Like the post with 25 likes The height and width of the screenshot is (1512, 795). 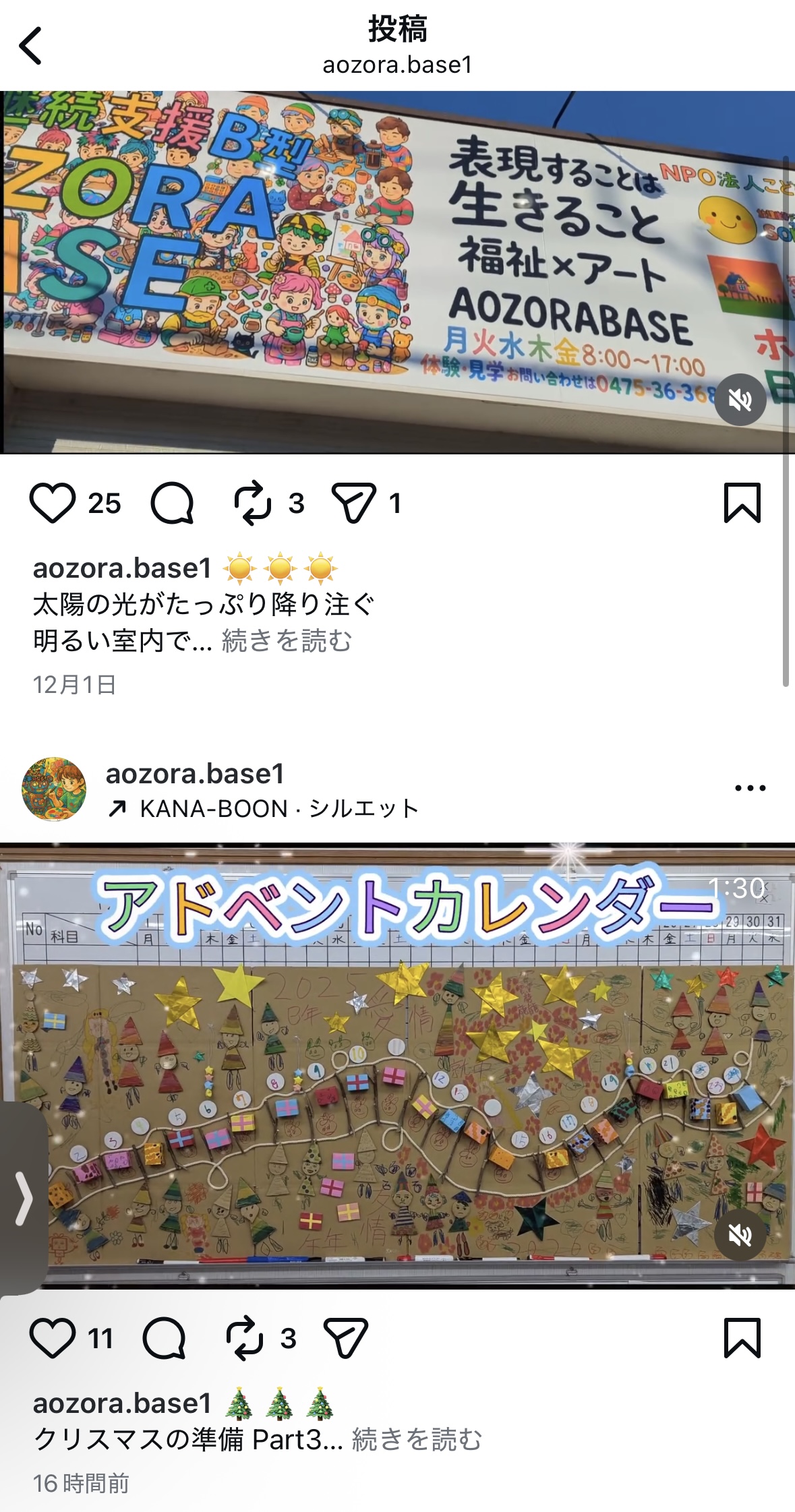click(x=53, y=503)
